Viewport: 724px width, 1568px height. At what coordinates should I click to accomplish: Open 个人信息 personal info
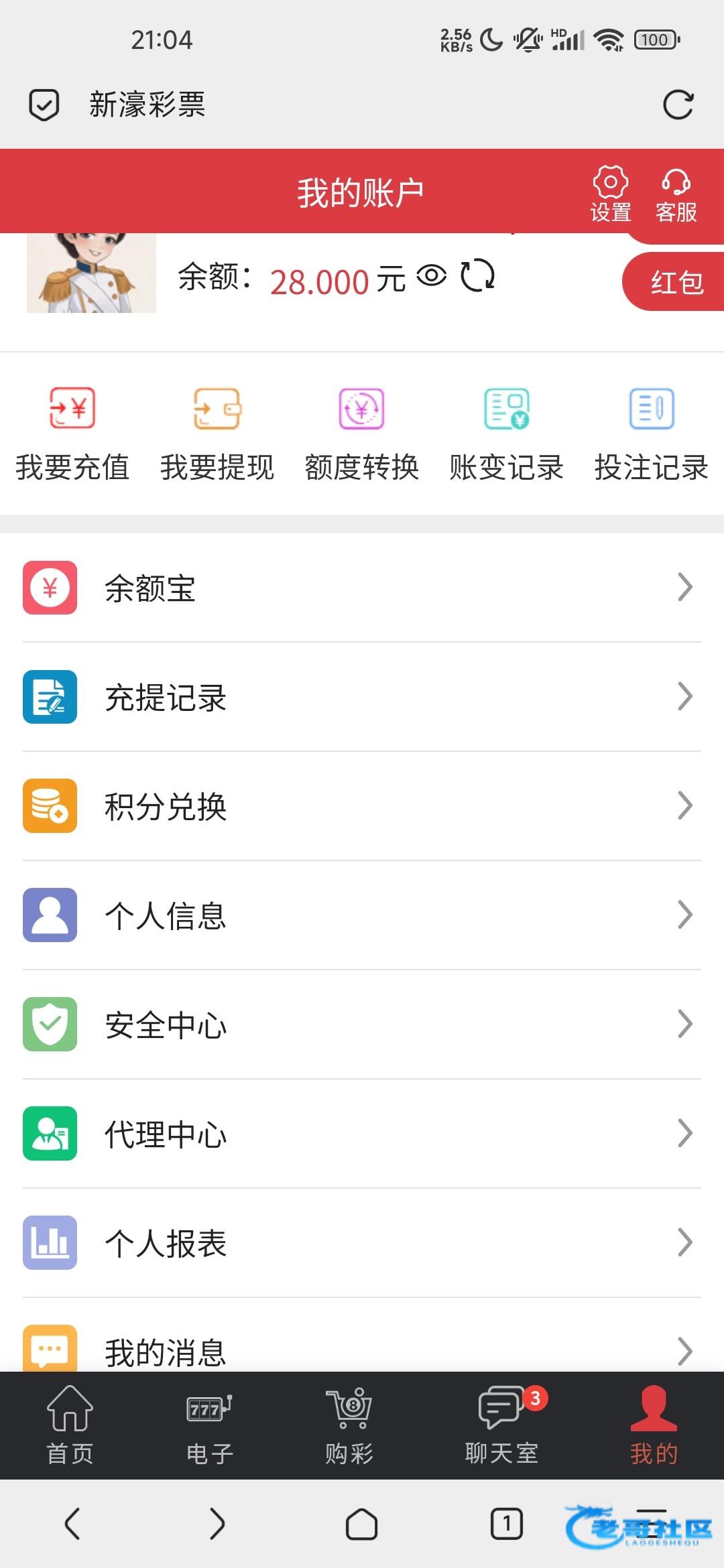pos(362,915)
